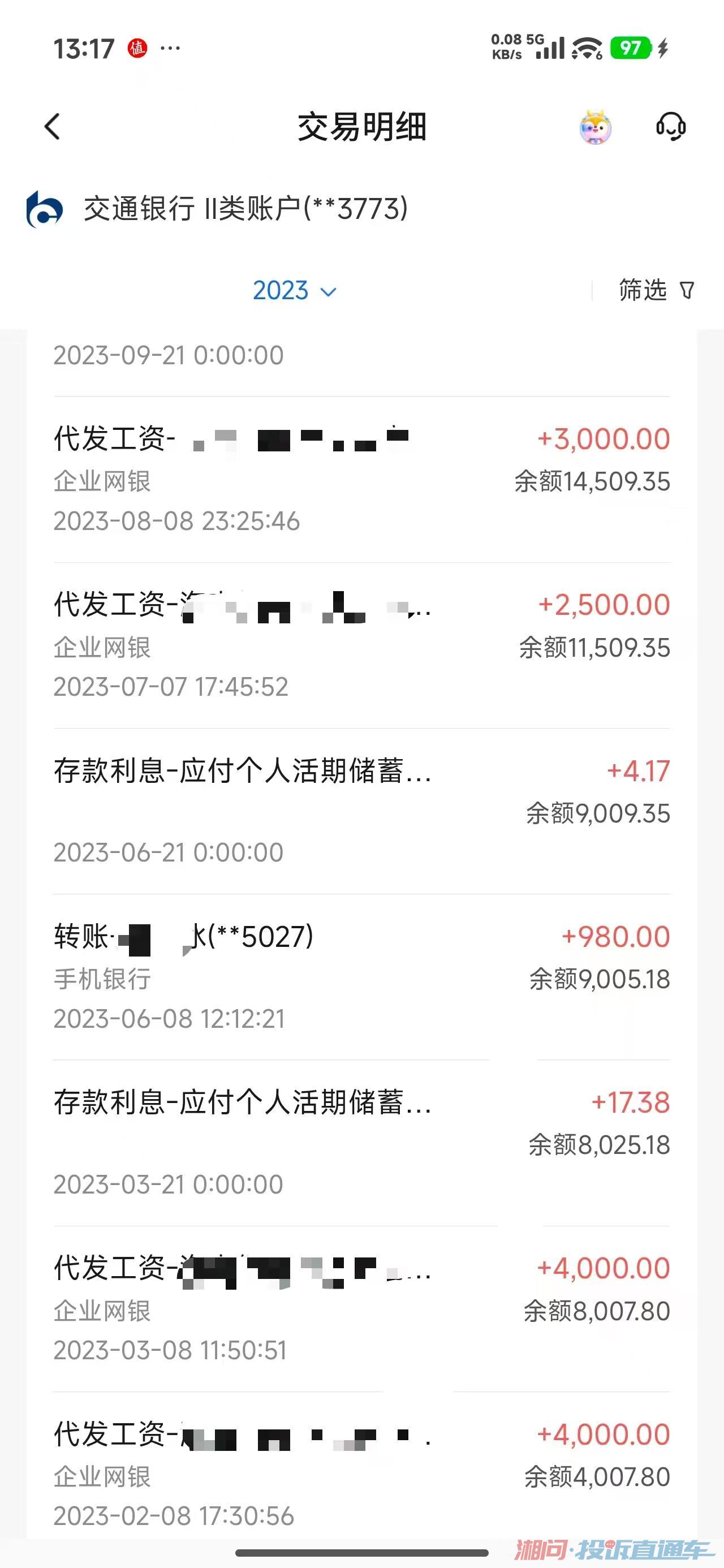
Task: Contact customer service via headset icon
Action: pyautogui.click(x=670, y=127)
